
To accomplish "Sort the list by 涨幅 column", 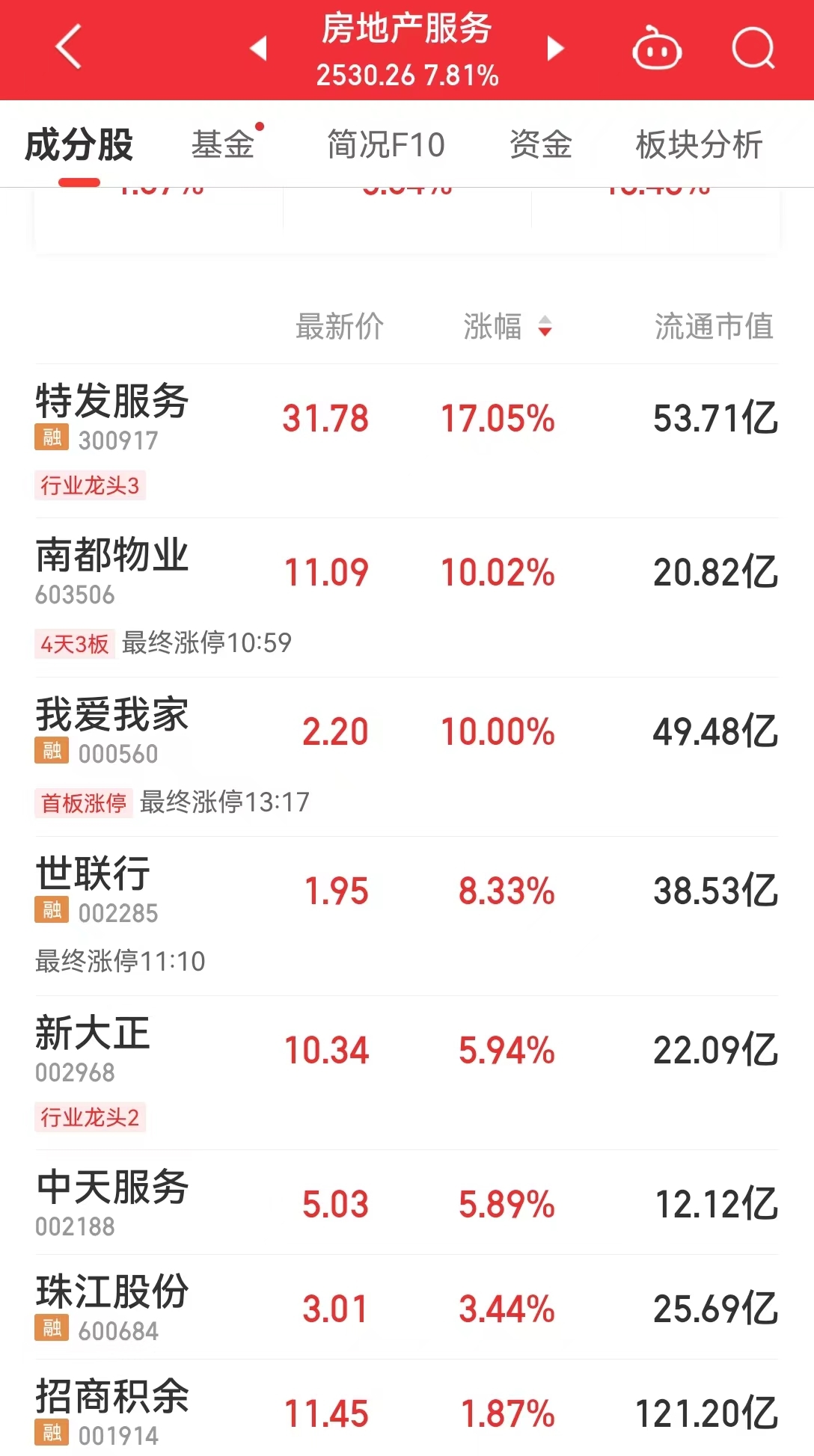I will click(x=507, y=326).
